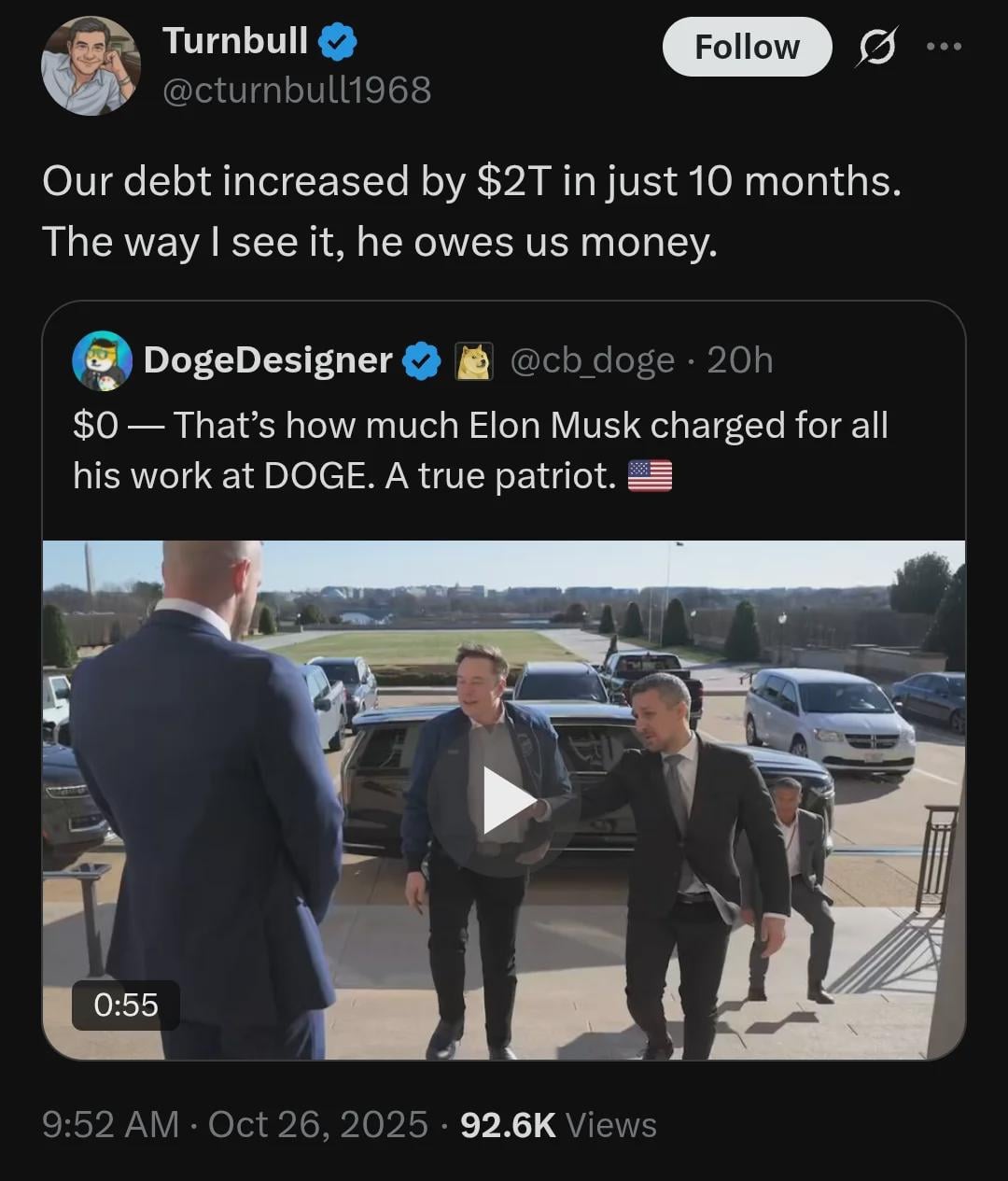Open the Grok icon beside Follow
The height and width of the screenshot is (1181, 1008).
(877, 47)
